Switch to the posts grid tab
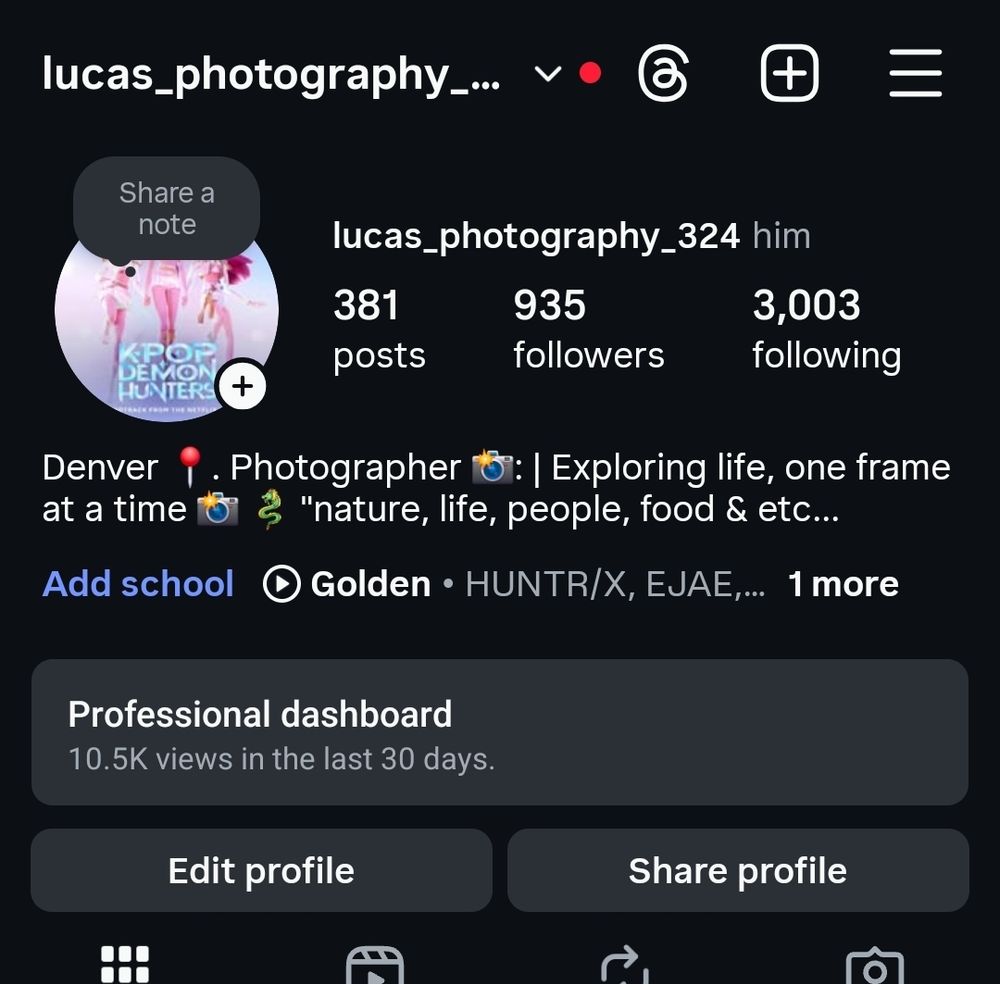The image size is (1000, 984). (125, 964)
